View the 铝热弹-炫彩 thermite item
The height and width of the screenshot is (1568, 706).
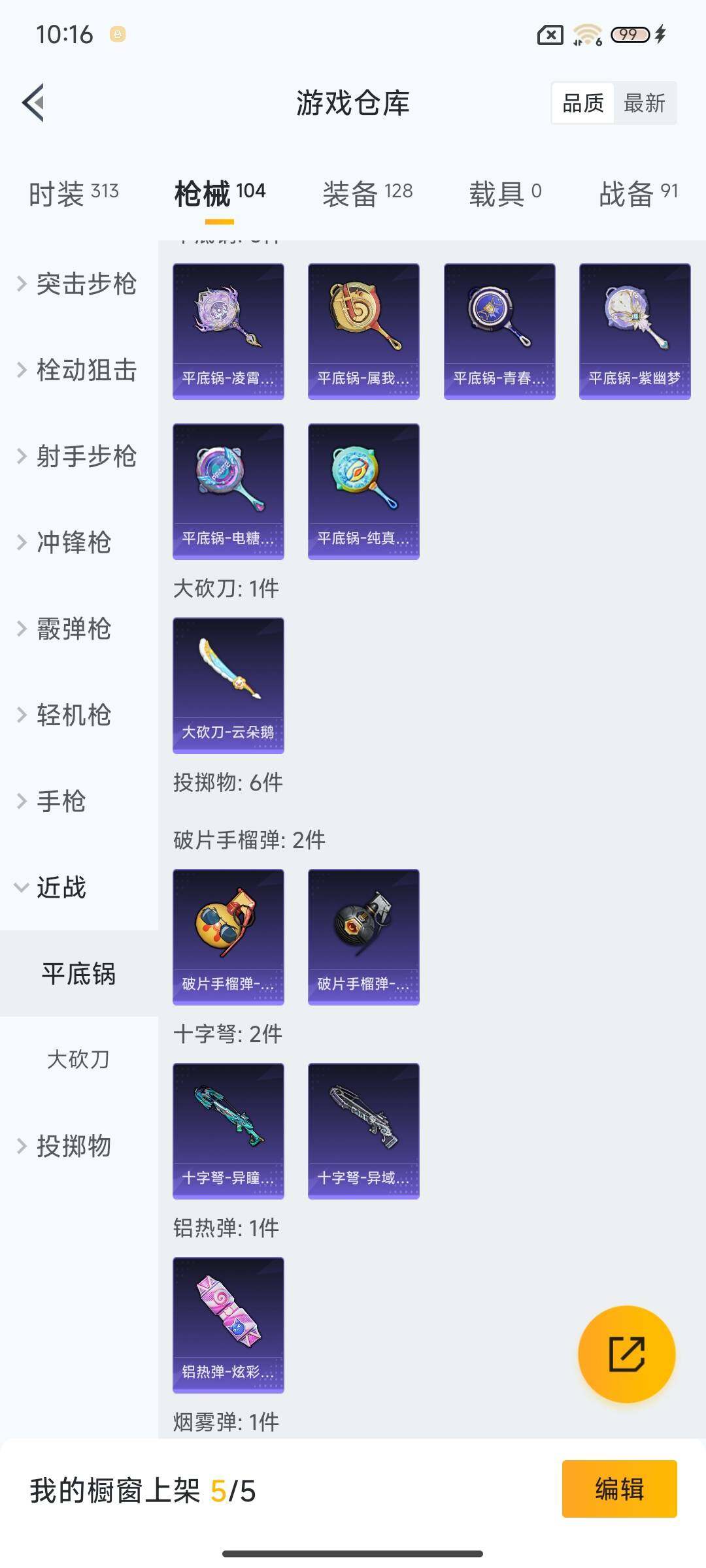228,1323
